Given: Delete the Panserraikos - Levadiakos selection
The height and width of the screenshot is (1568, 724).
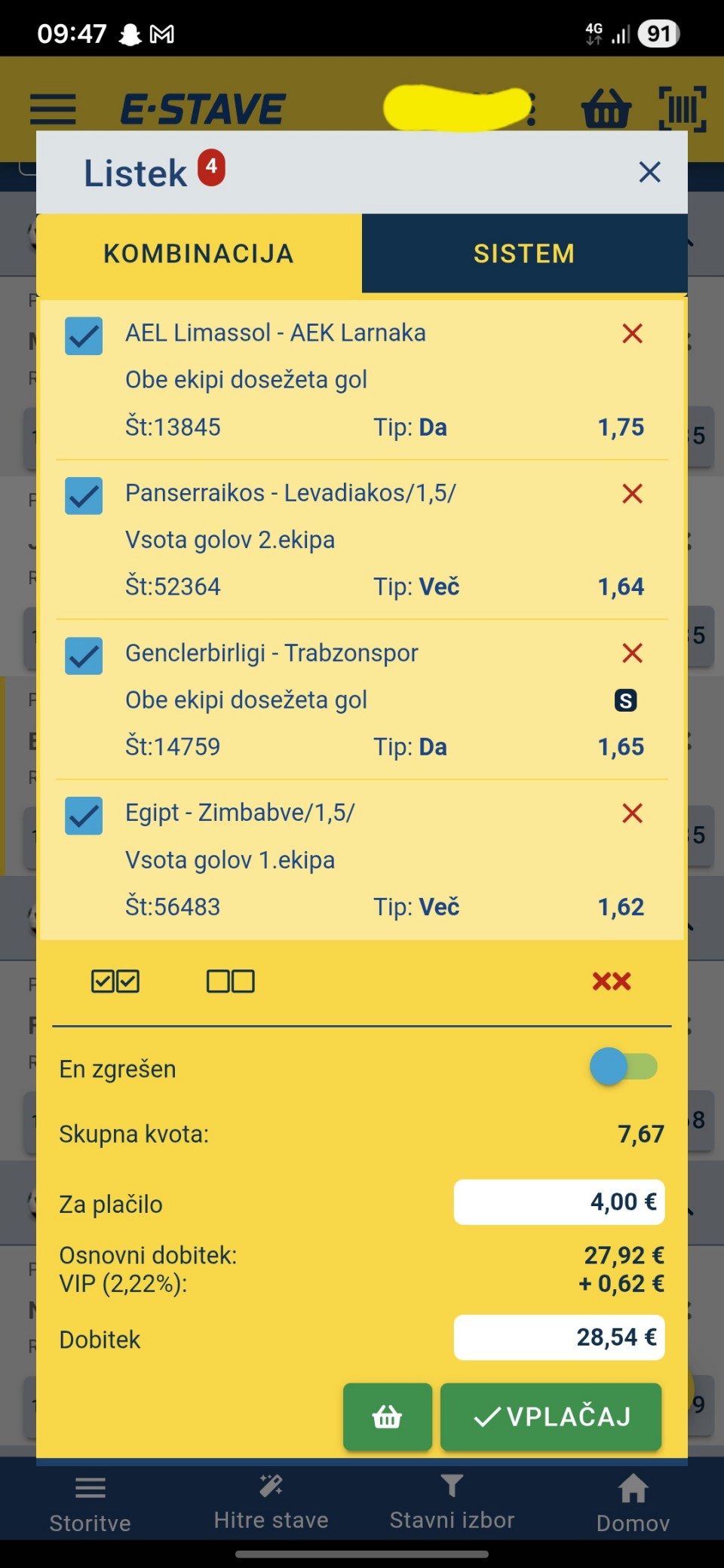Looking at the screenshot, I should [x=632, y=494].
